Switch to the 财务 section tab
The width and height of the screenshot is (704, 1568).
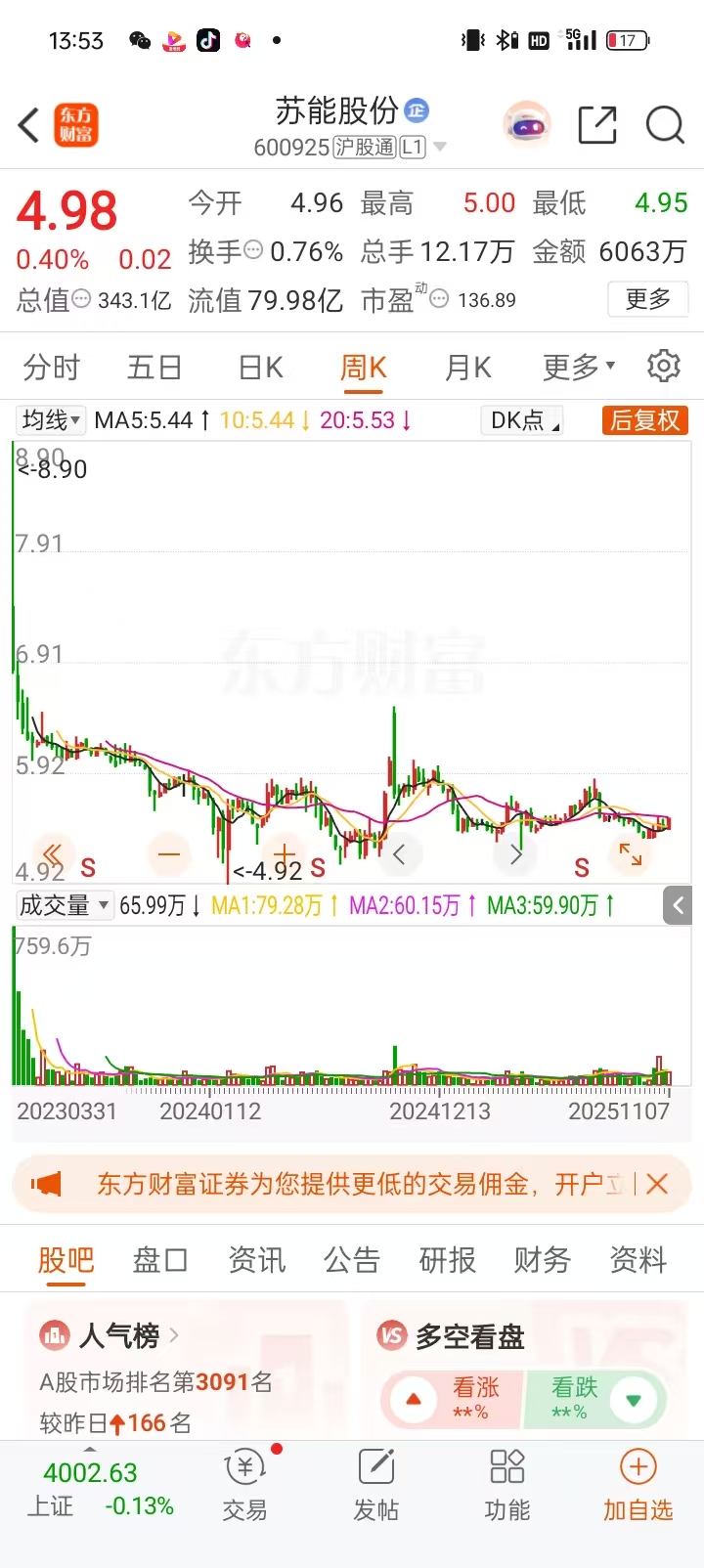(x=542, y=1260)
